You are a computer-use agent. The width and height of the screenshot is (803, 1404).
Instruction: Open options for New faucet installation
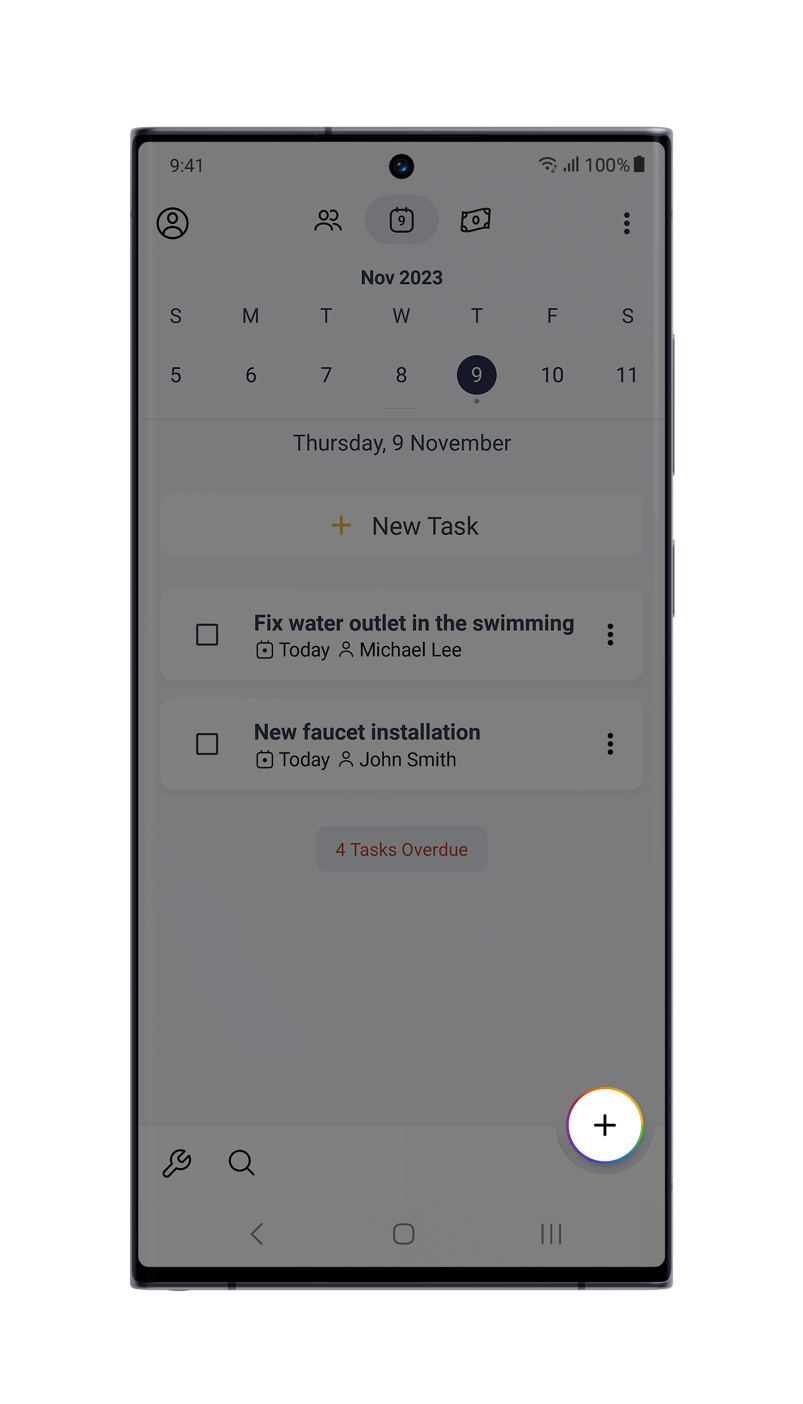pos(610,744)
